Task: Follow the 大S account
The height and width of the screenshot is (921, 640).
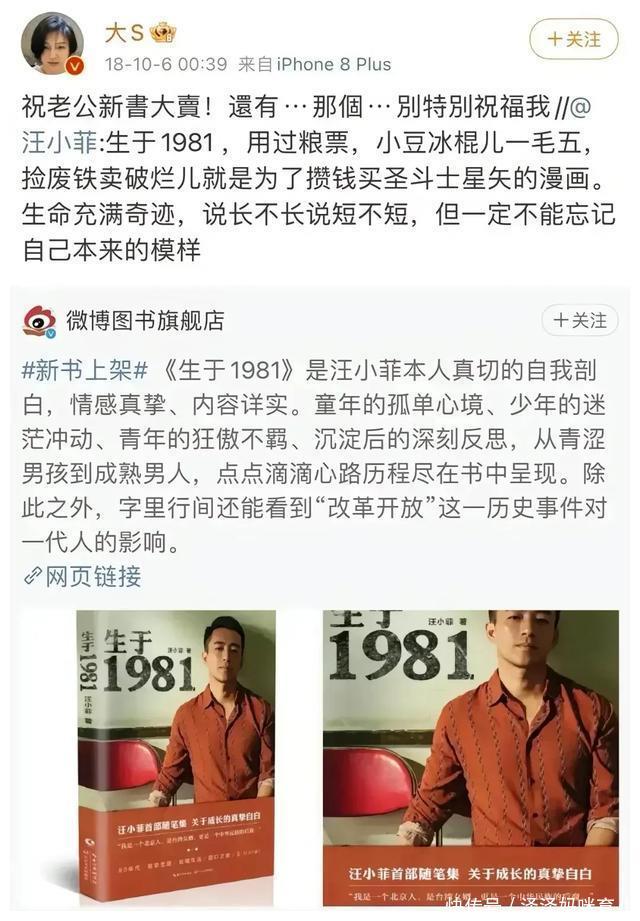Action: click(574, 40)
